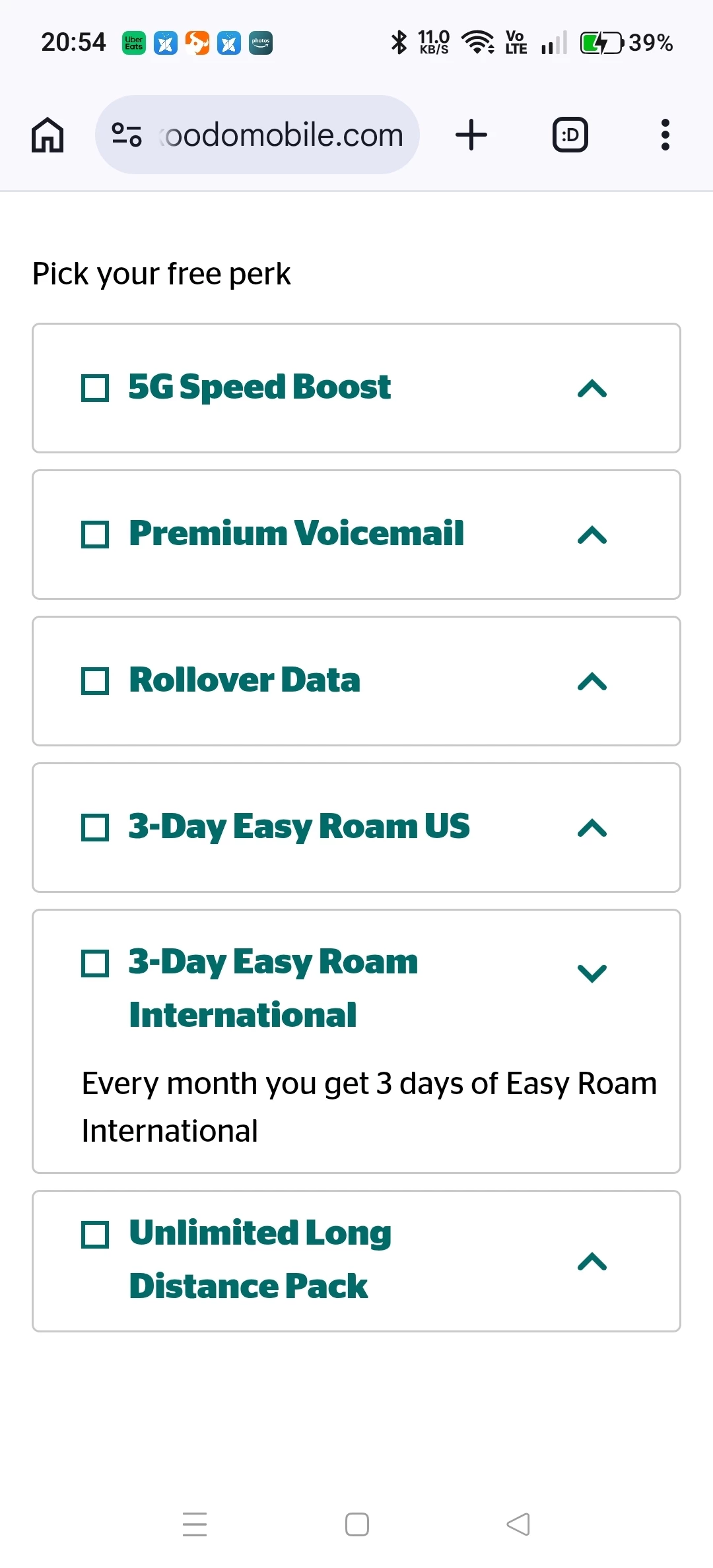Collapse the 3-Day Easy Roam International section
The image size is (713, 1568).
click(x=592, y=973)
